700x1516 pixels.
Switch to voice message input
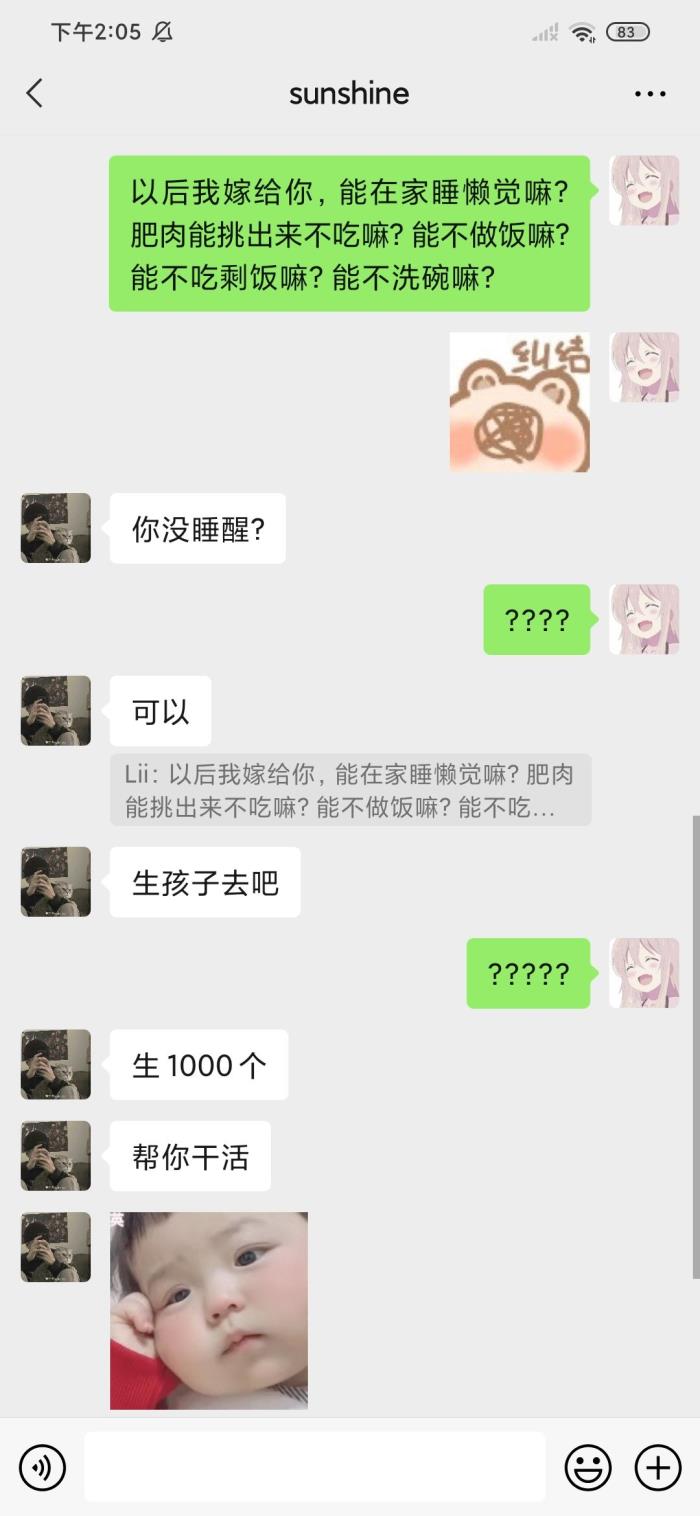tap(42, 1467)
